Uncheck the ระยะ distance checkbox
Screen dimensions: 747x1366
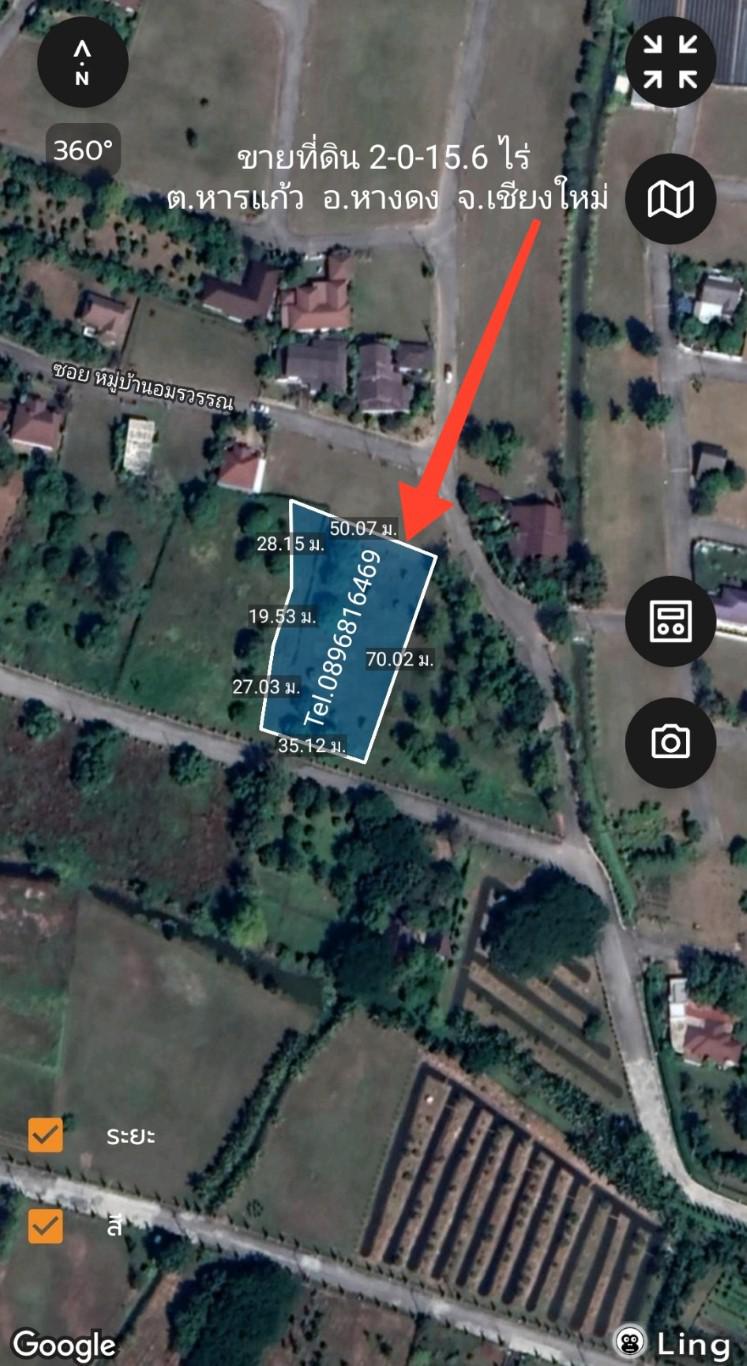tap(45, 1135)
